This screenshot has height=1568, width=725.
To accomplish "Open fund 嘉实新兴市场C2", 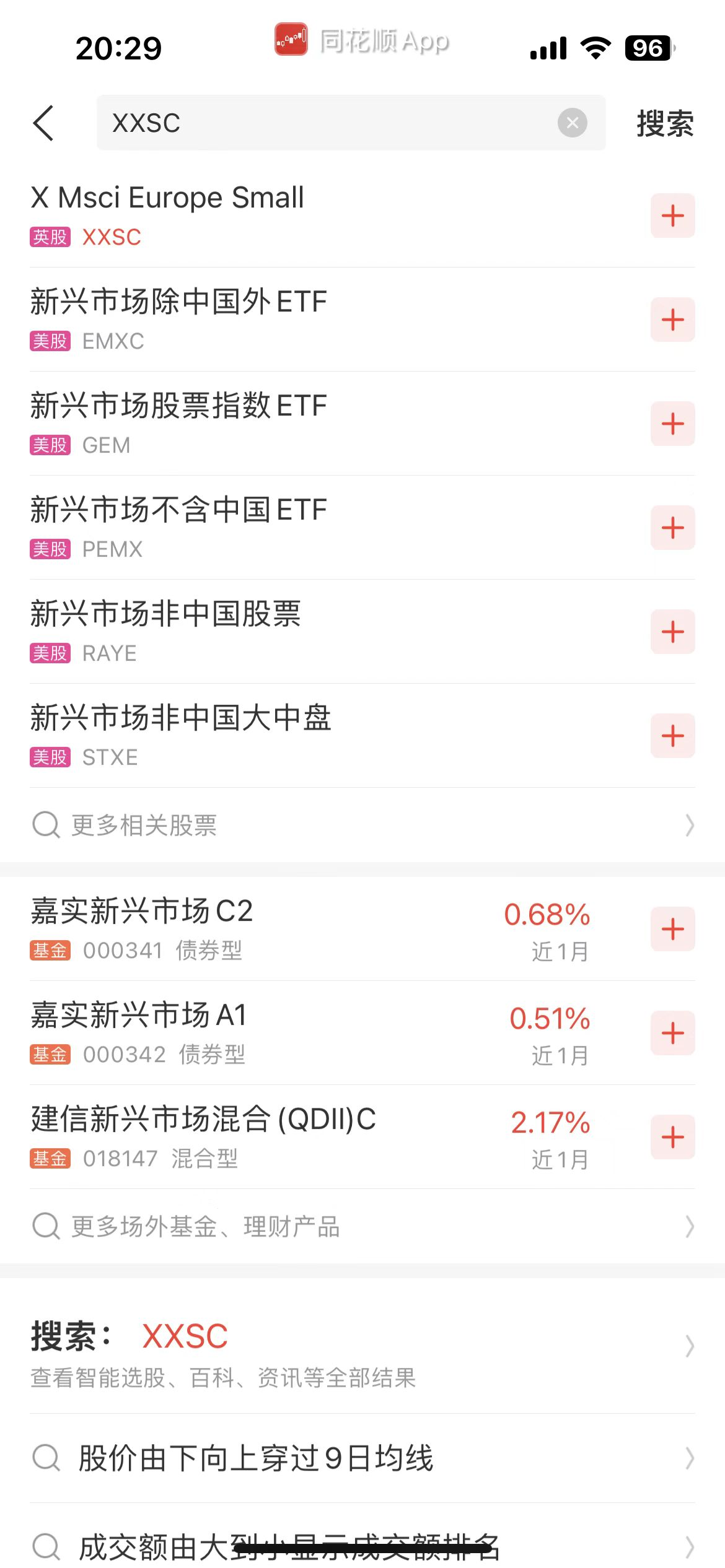I will 248,929.
